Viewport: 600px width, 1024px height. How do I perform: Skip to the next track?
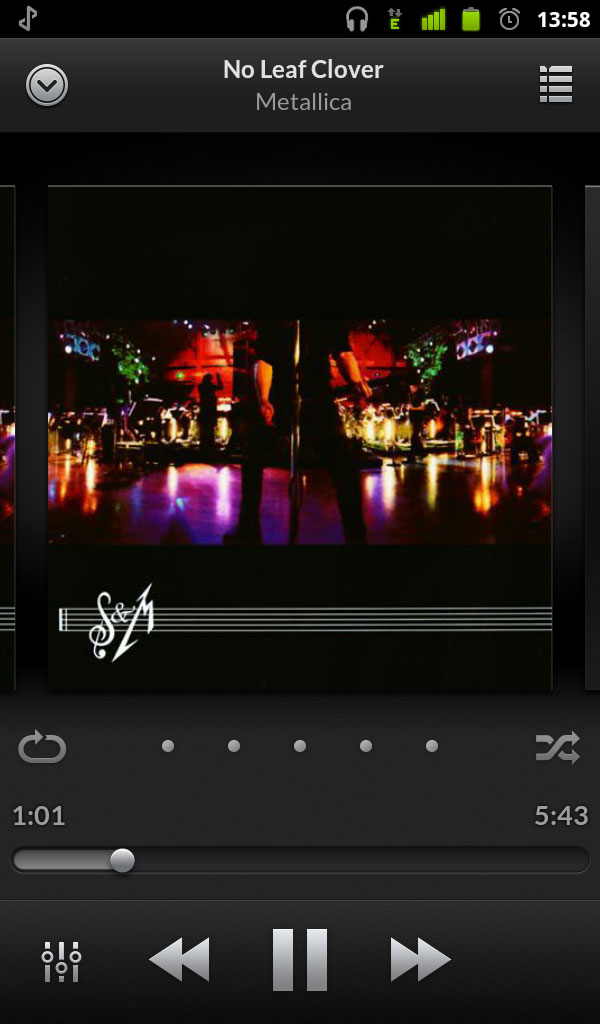420,959
